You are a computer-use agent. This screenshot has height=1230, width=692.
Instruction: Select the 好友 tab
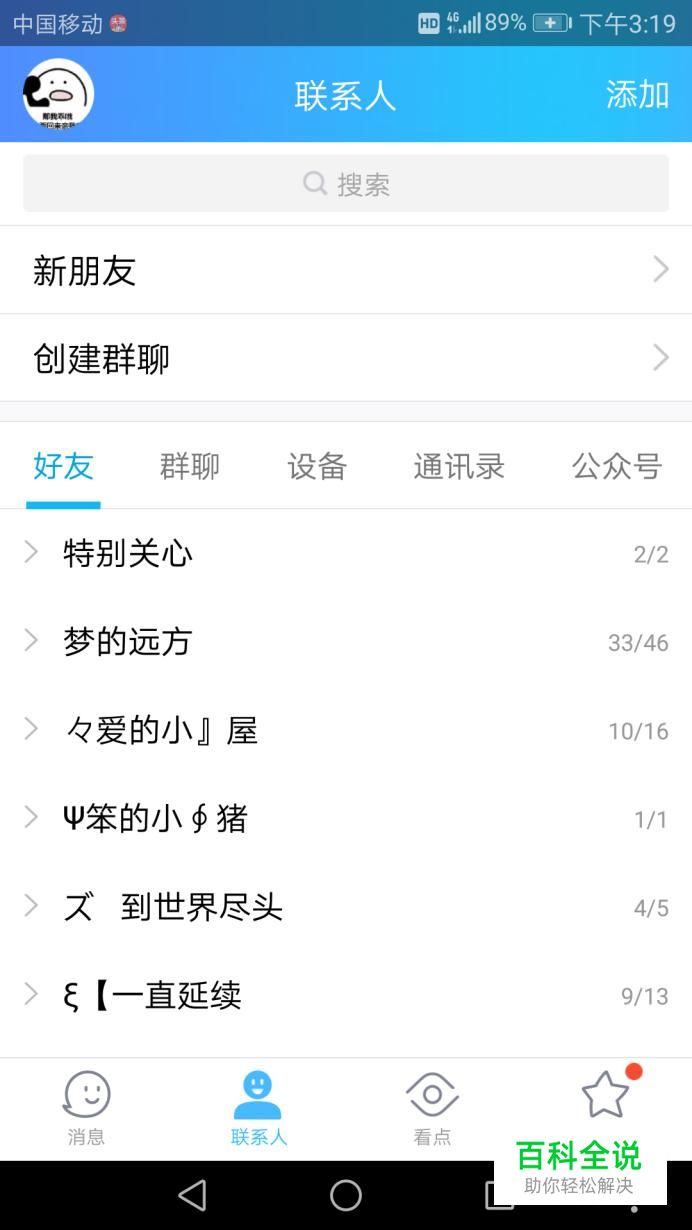(63, 466)
